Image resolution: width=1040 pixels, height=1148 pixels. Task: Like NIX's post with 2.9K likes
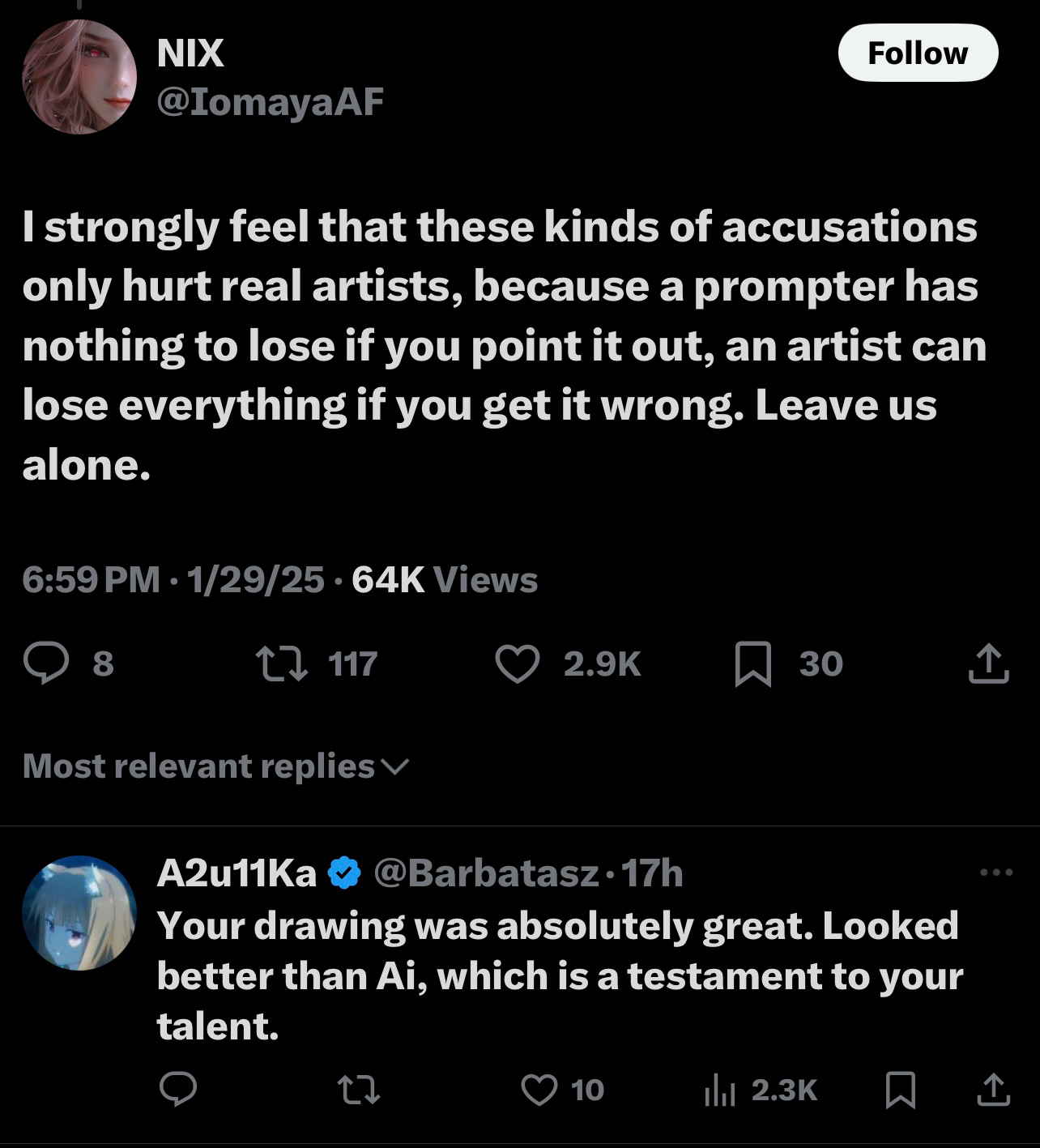tap(518, 664)
